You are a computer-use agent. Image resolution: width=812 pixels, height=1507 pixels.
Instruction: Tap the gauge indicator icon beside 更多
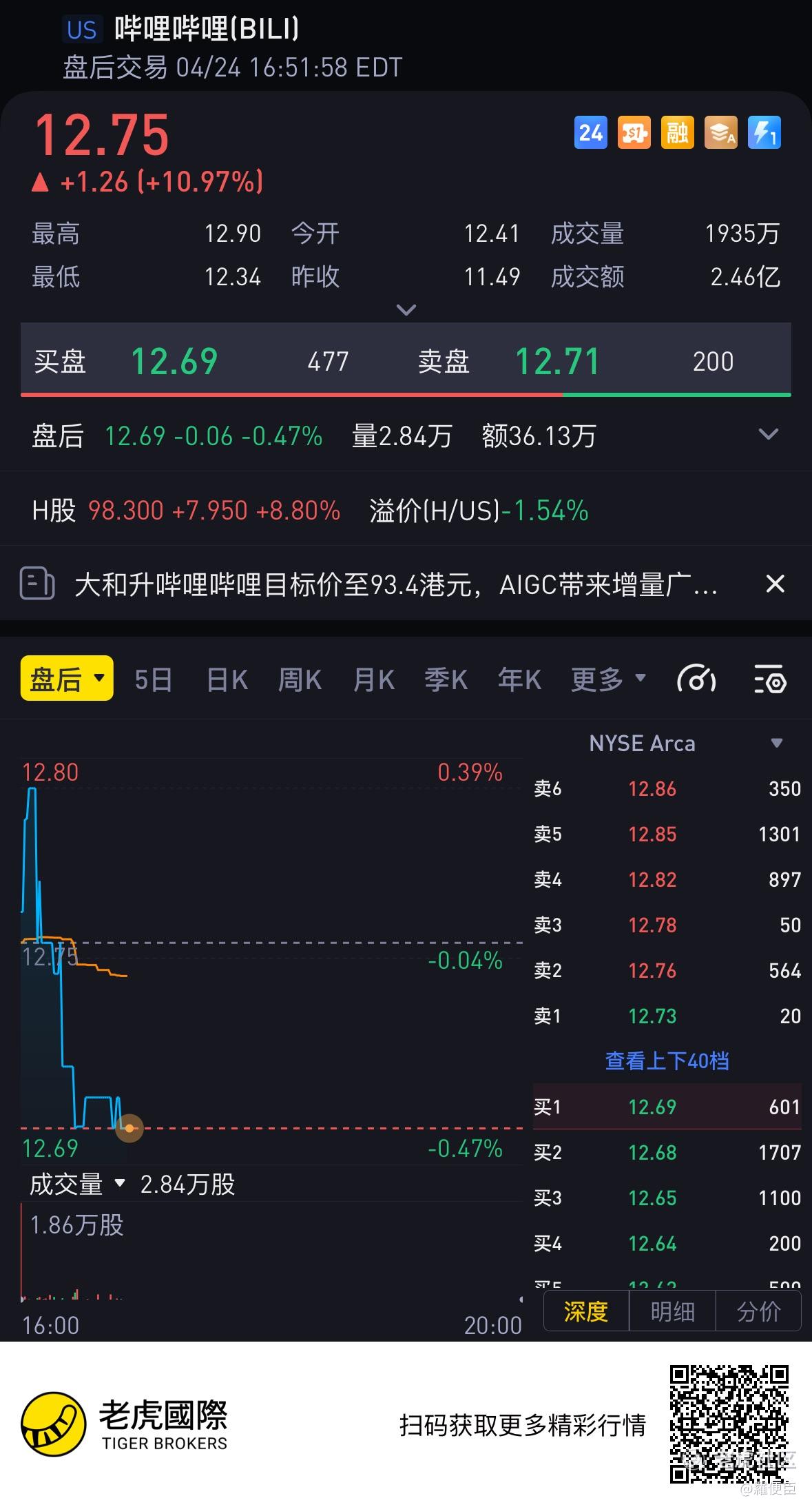(x=696, y=679)
